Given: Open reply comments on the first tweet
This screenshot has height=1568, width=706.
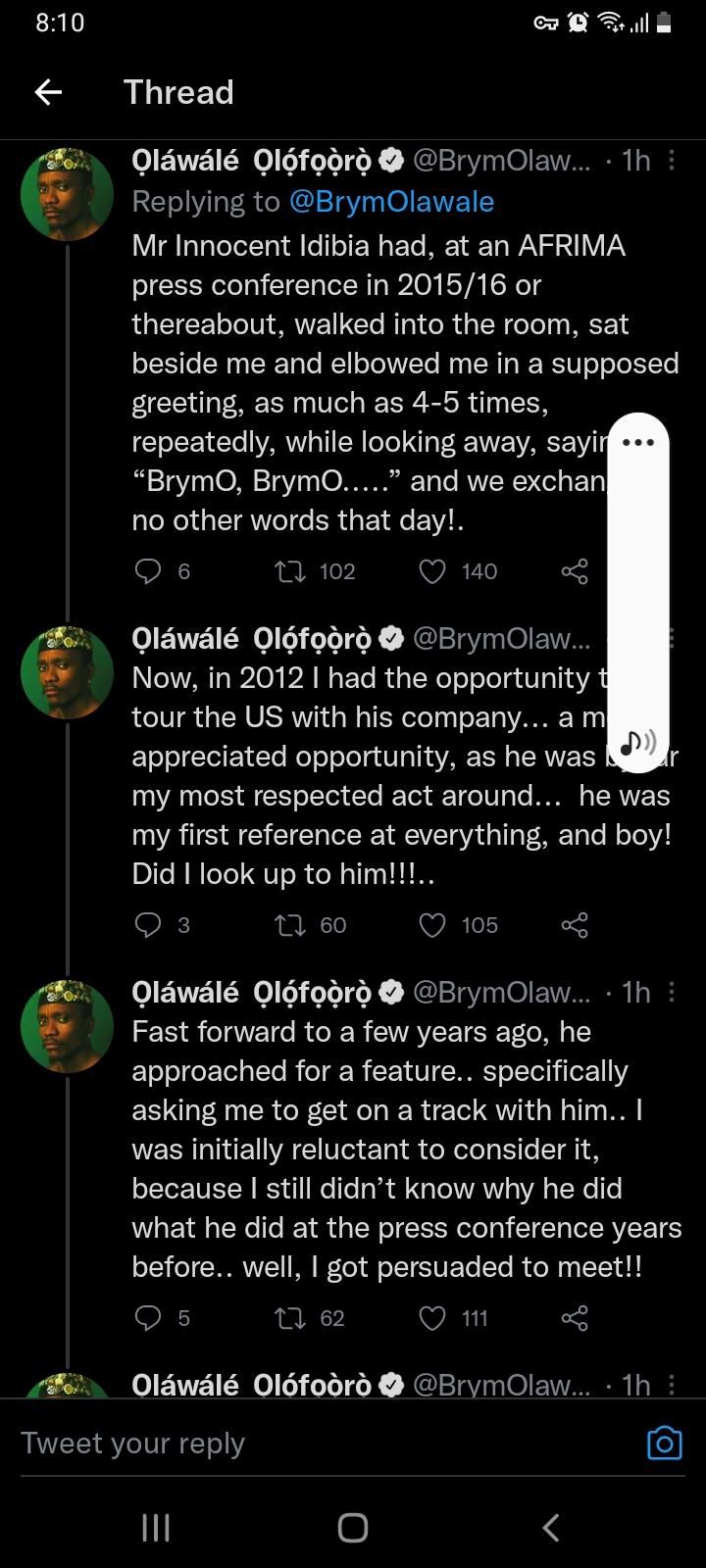Looking at the screenshot, I should pyautogui.click(x=145, y=571).
